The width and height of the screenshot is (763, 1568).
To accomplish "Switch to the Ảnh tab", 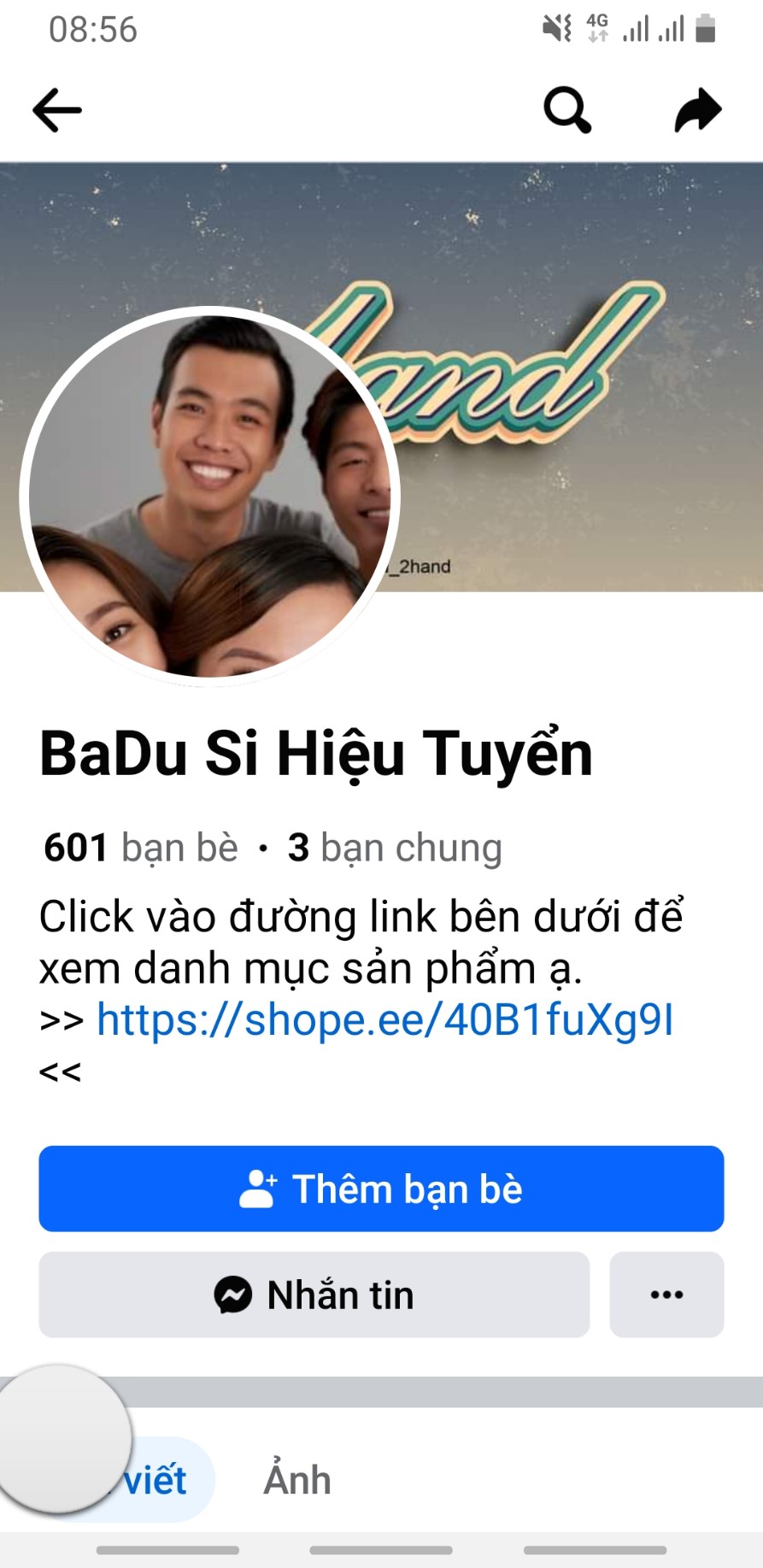I will pyautogui.click(x=297, y=1480).
